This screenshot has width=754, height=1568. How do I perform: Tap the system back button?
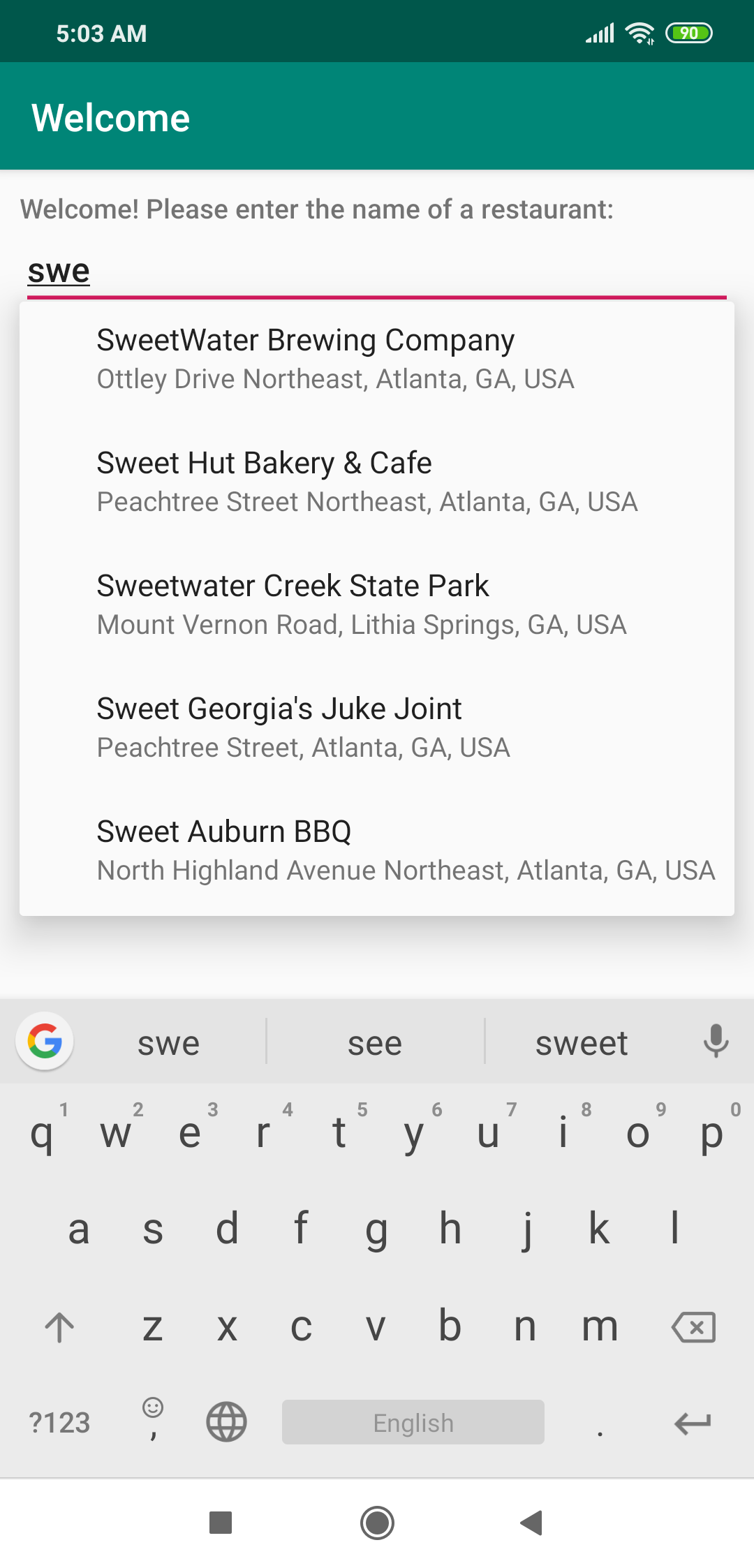pyautogui.click(x=532, y=1523)
